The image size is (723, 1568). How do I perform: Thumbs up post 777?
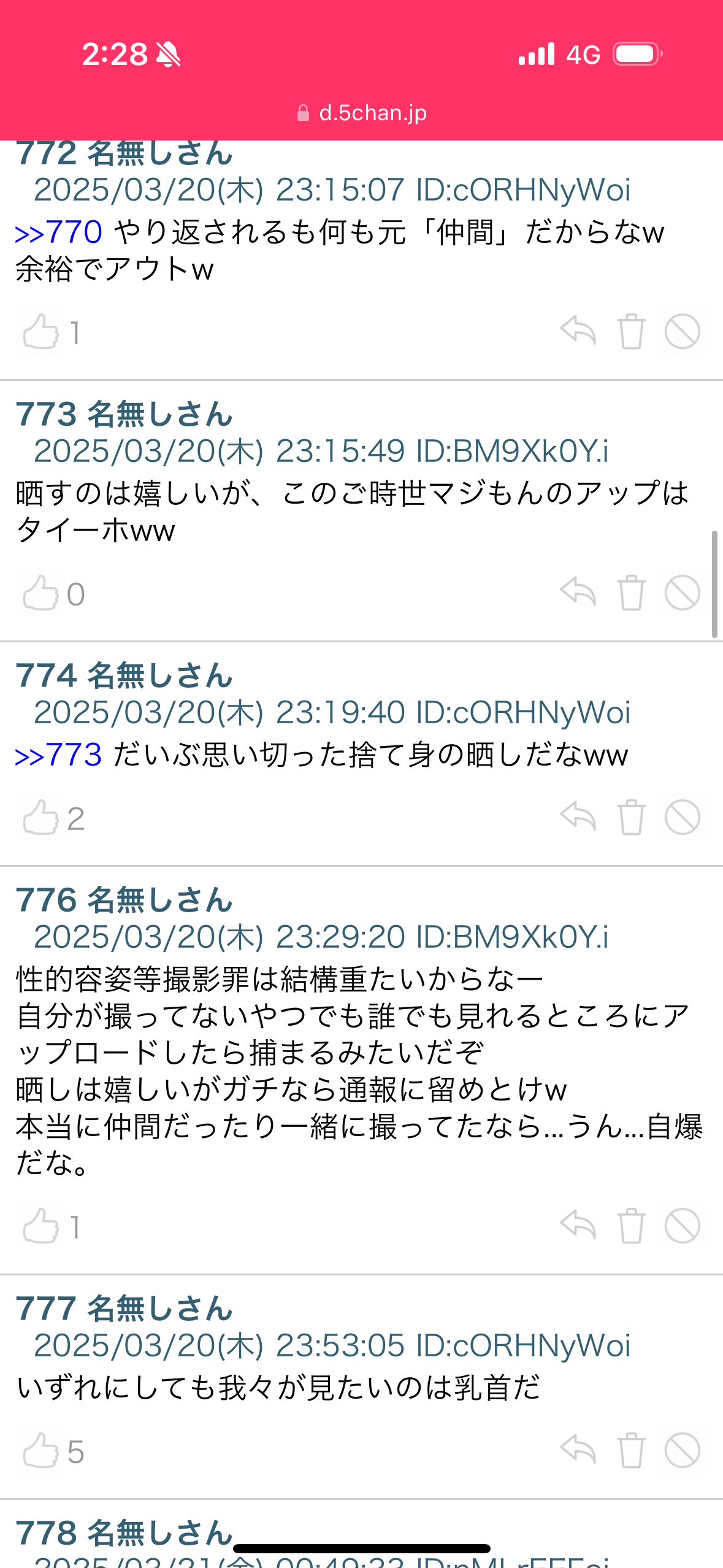pos(40,1451)
